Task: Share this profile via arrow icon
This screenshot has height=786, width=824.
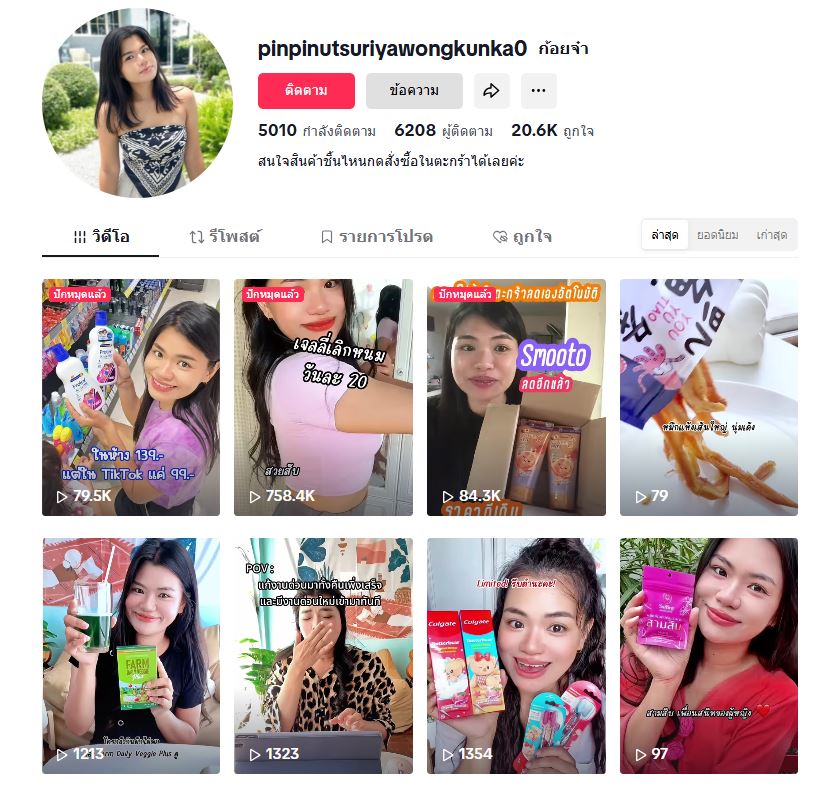Action: [490, 91]
